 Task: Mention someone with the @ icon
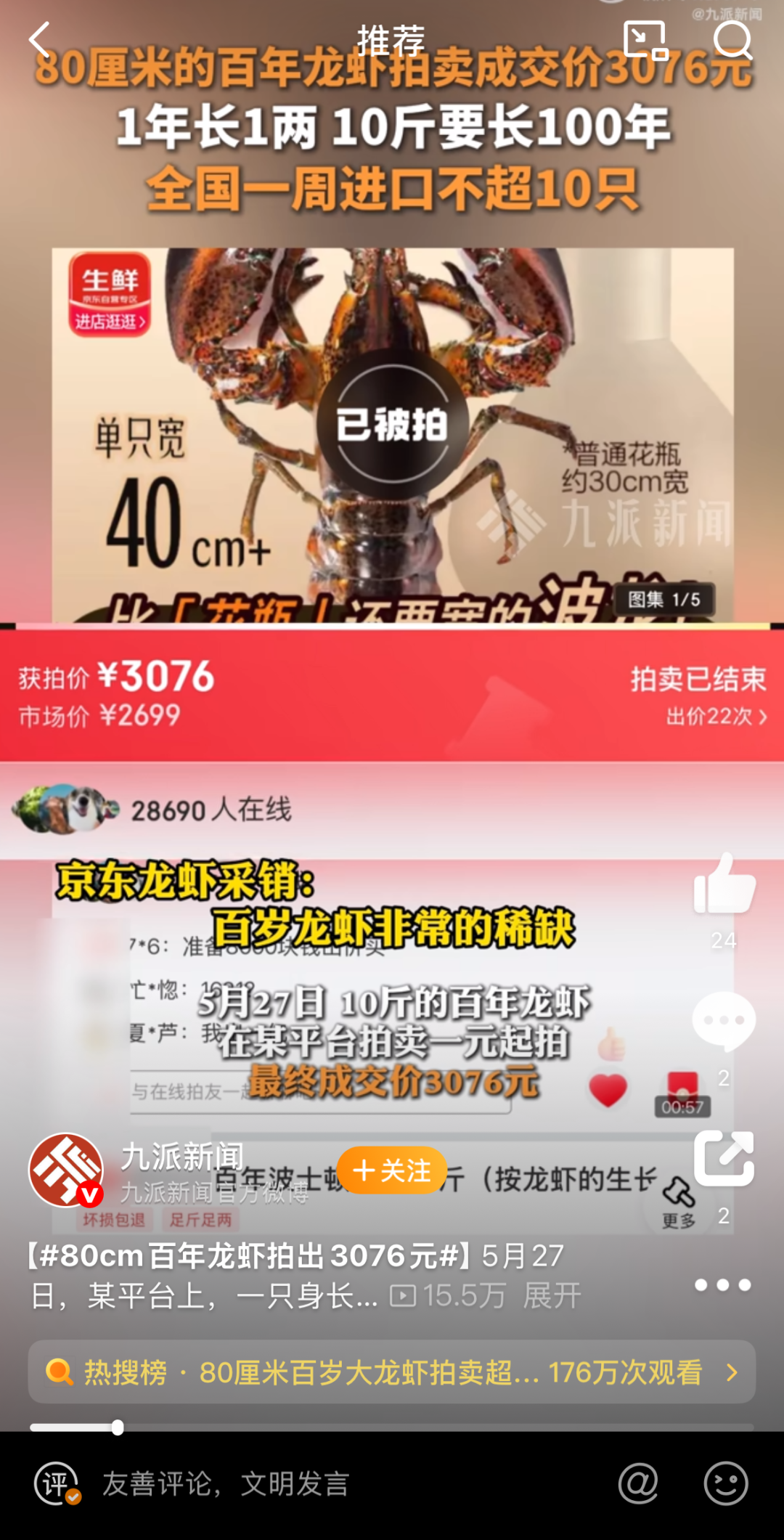click(638, 1483)
